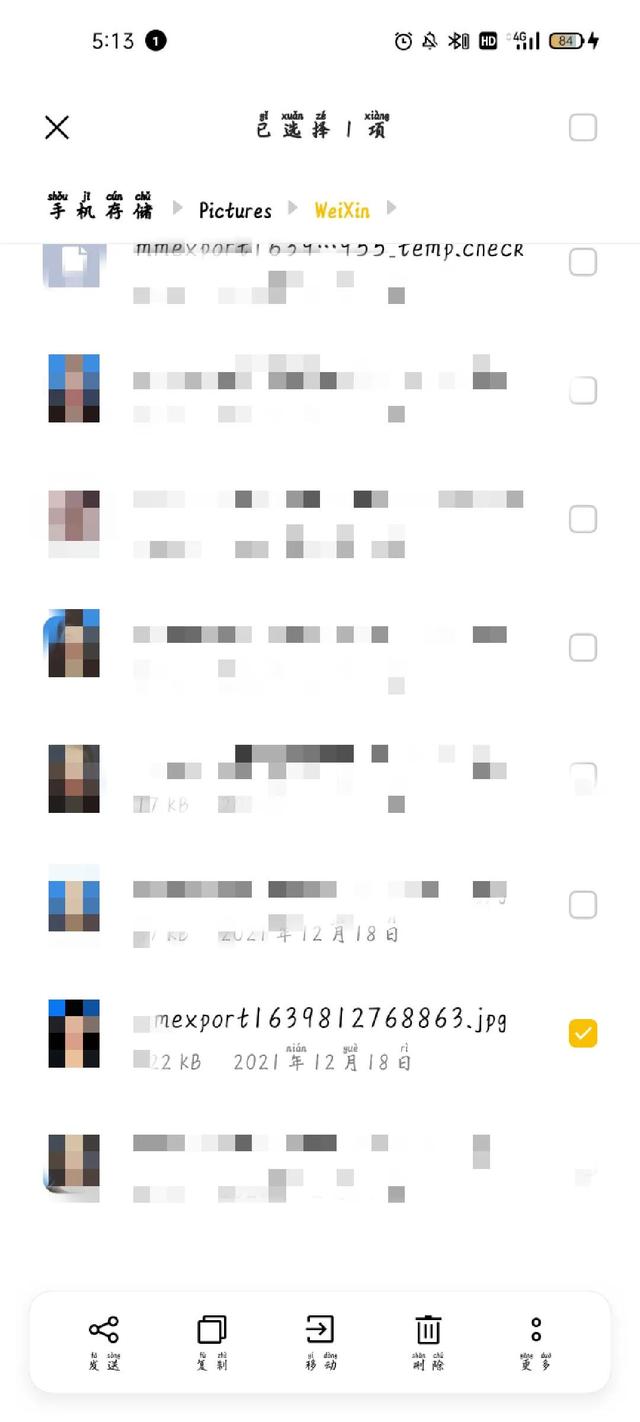Copy the selected file with 复制
The image size is (640, 1422).
(212, 1342)
